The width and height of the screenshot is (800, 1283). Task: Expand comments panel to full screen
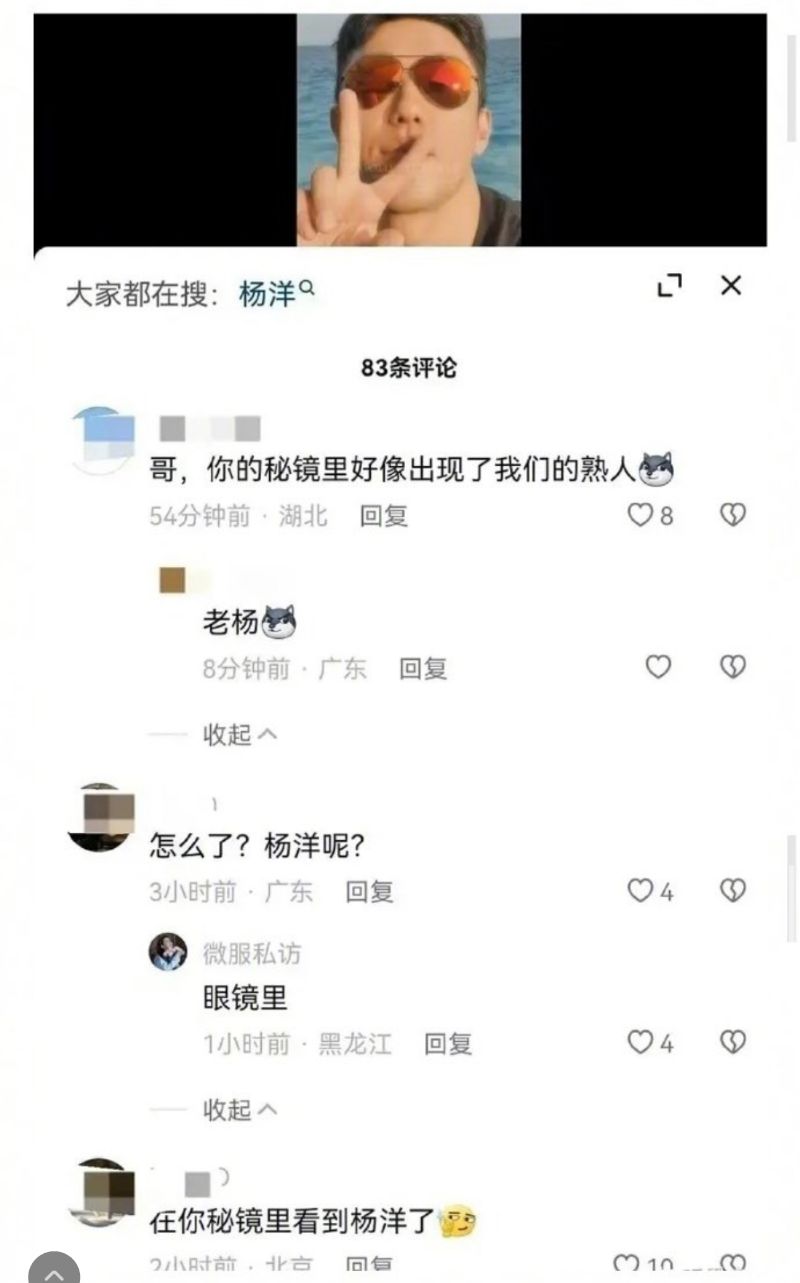669,286
